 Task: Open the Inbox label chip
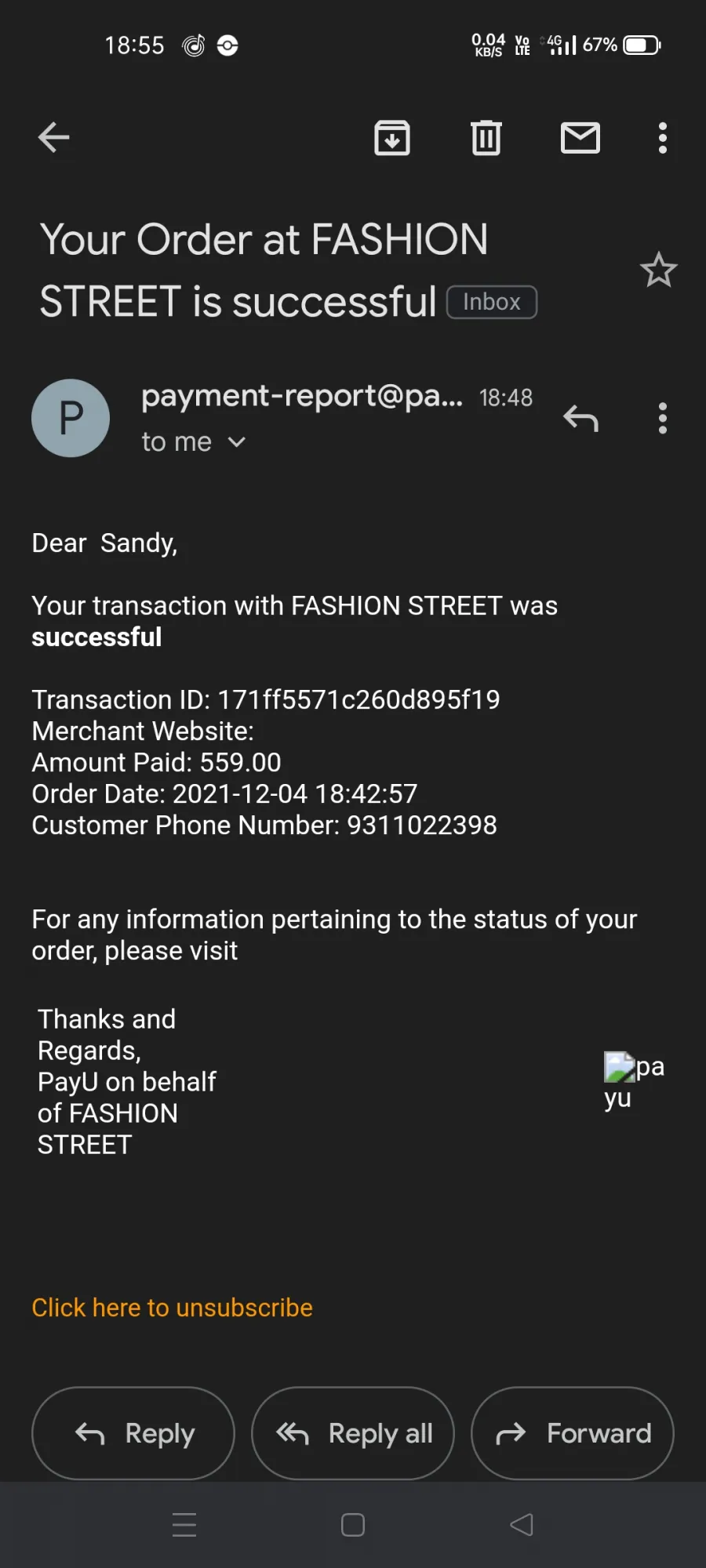492,302
